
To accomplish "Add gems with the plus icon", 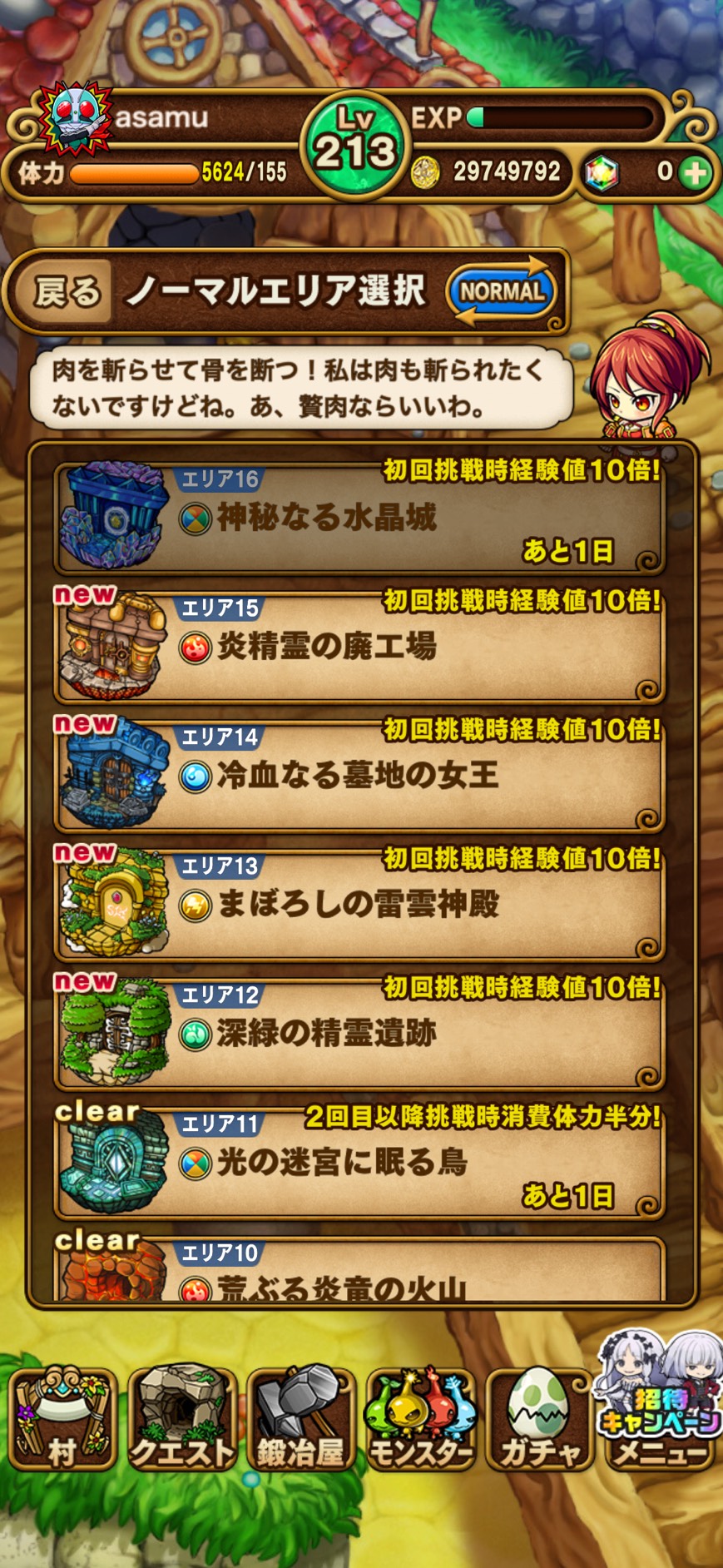I will coord(695,172).
